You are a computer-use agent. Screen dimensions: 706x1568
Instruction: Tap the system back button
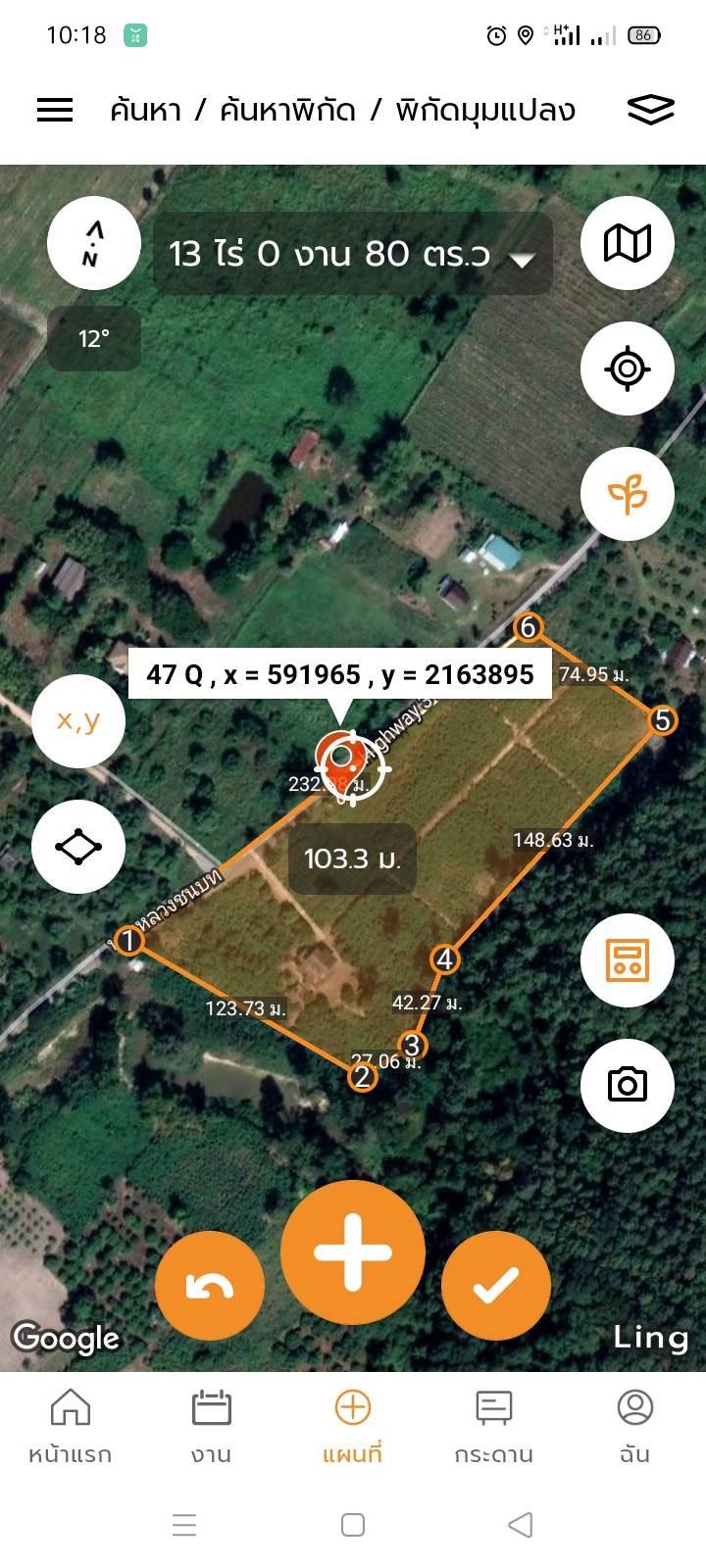(x=521, y=1525)
